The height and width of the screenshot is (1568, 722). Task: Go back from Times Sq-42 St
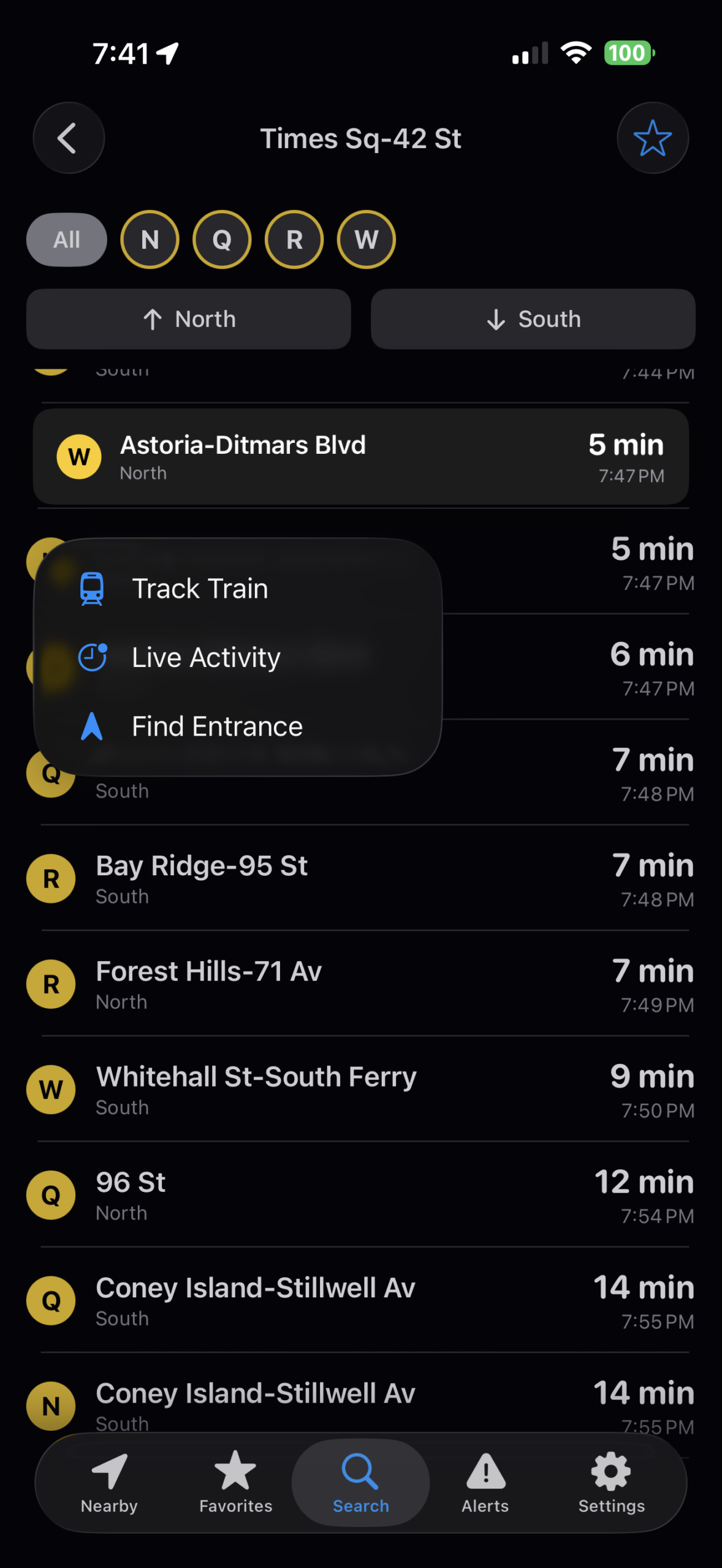(68, 138)
